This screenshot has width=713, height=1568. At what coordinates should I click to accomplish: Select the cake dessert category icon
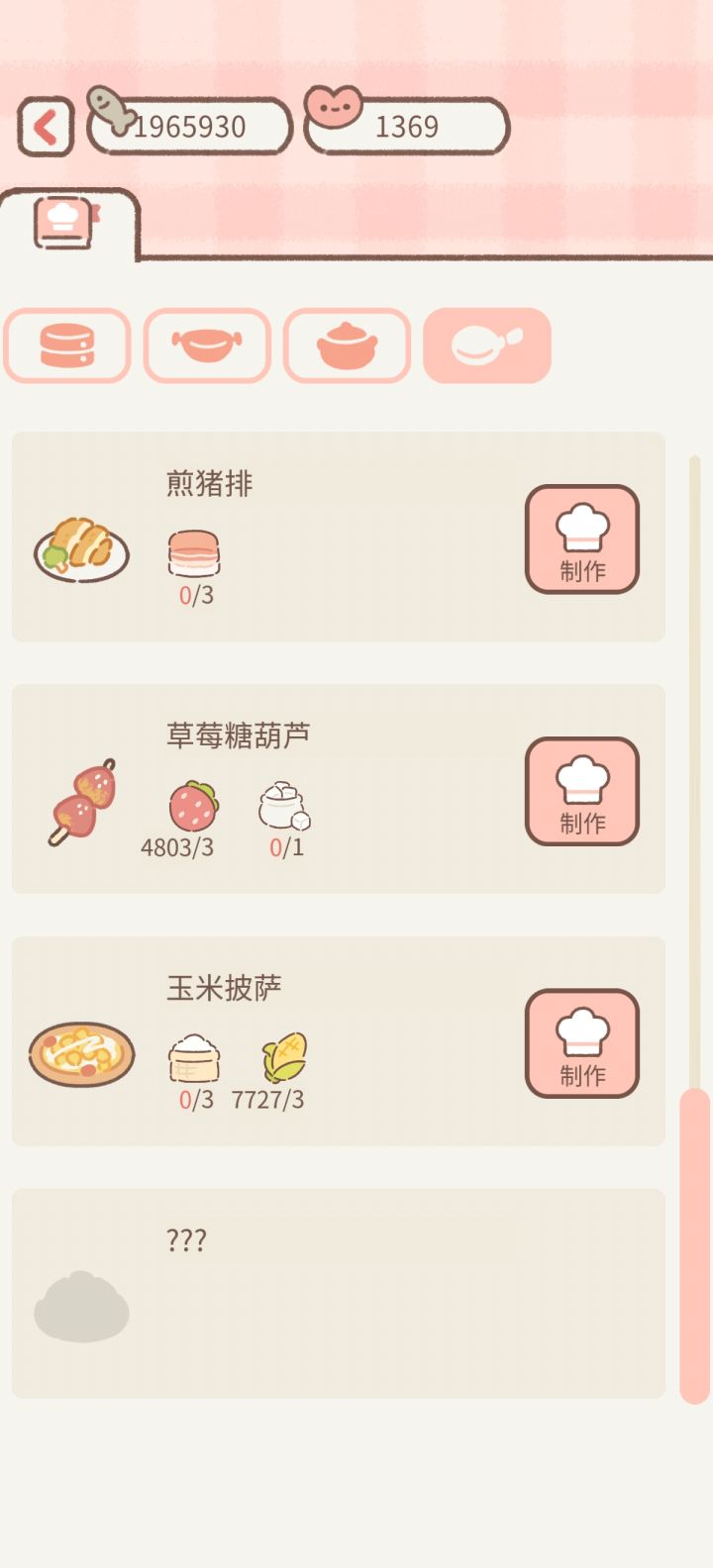[66, 343]
